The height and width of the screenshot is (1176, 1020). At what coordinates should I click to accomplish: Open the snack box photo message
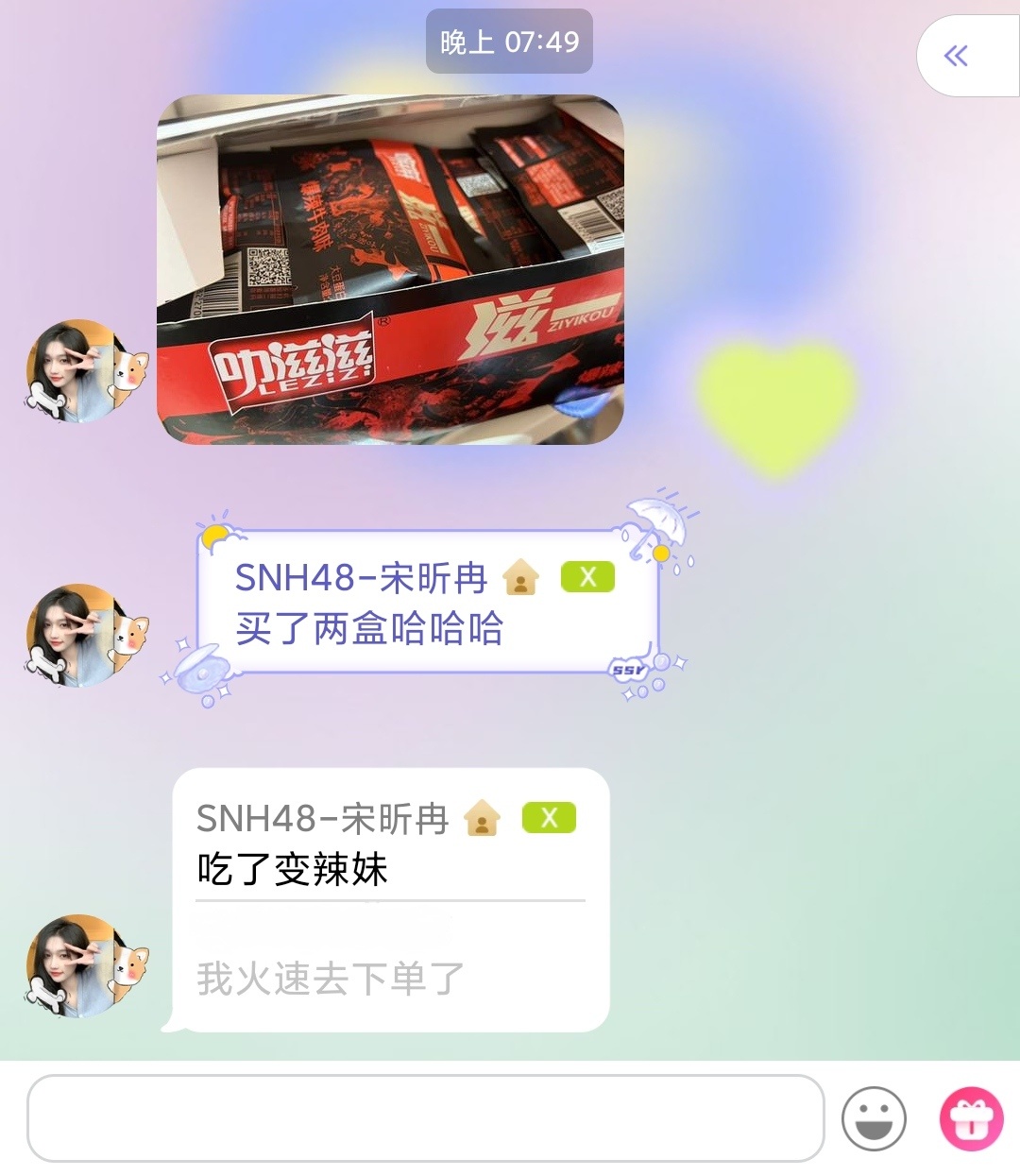pyautogui.click(x=390, y=269)
